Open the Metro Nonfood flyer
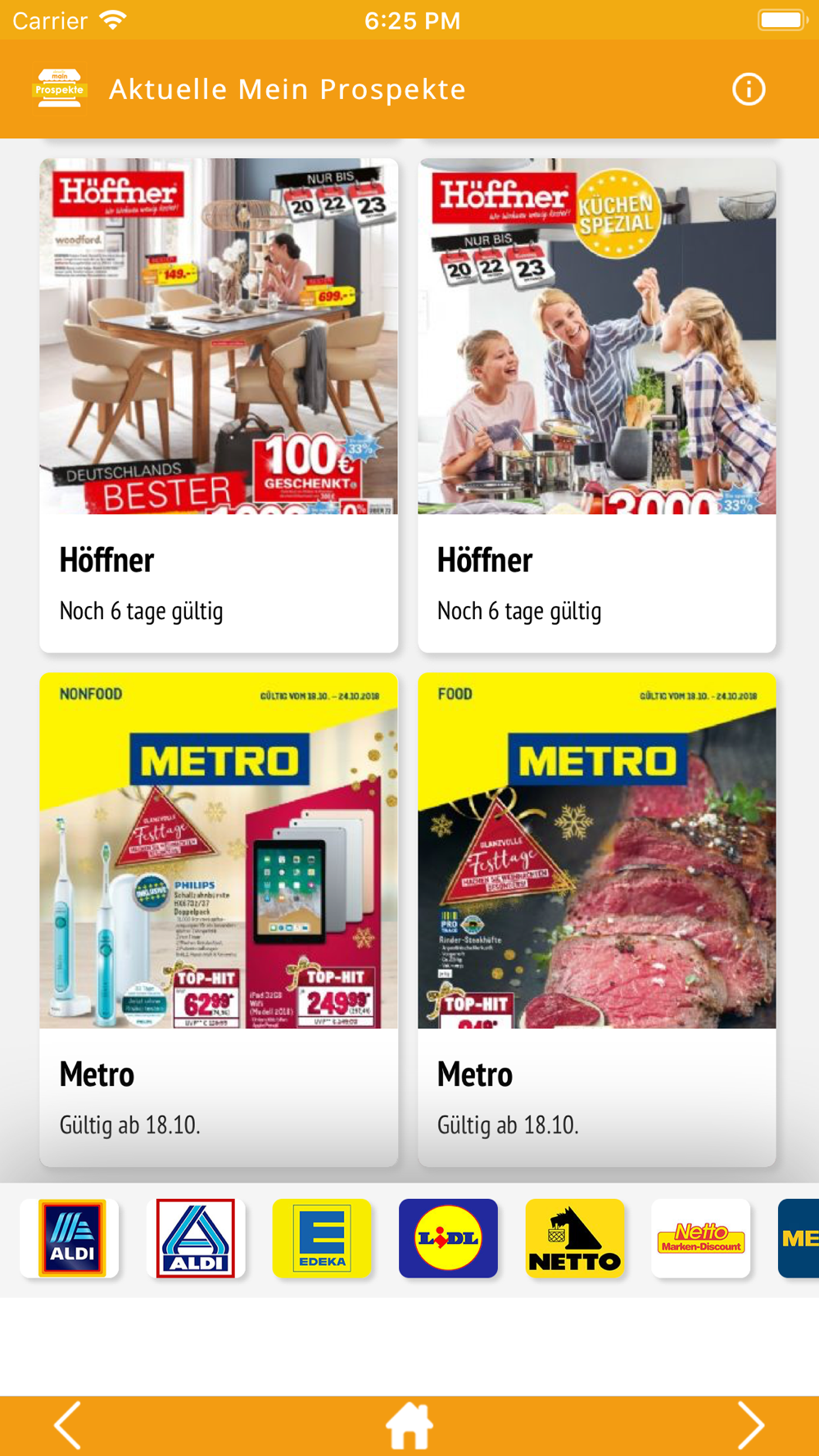 [x=219, y=920]
